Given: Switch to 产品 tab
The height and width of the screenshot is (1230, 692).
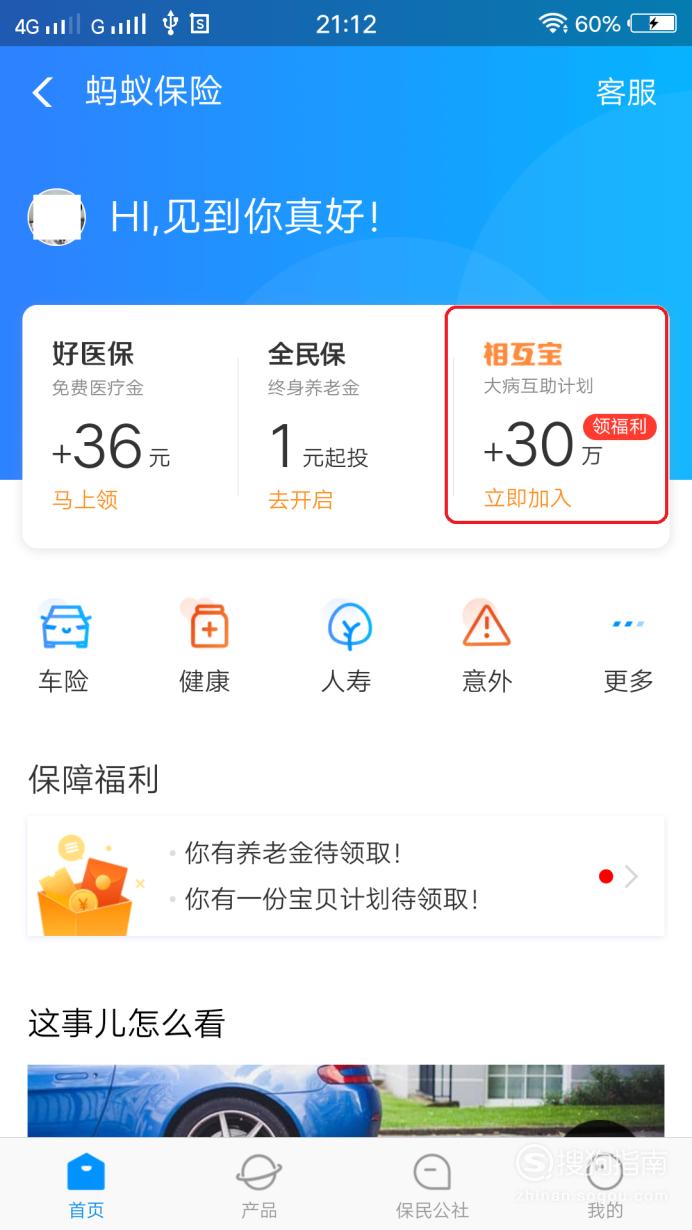Looking at the screenshot, I should [259, 1186].
